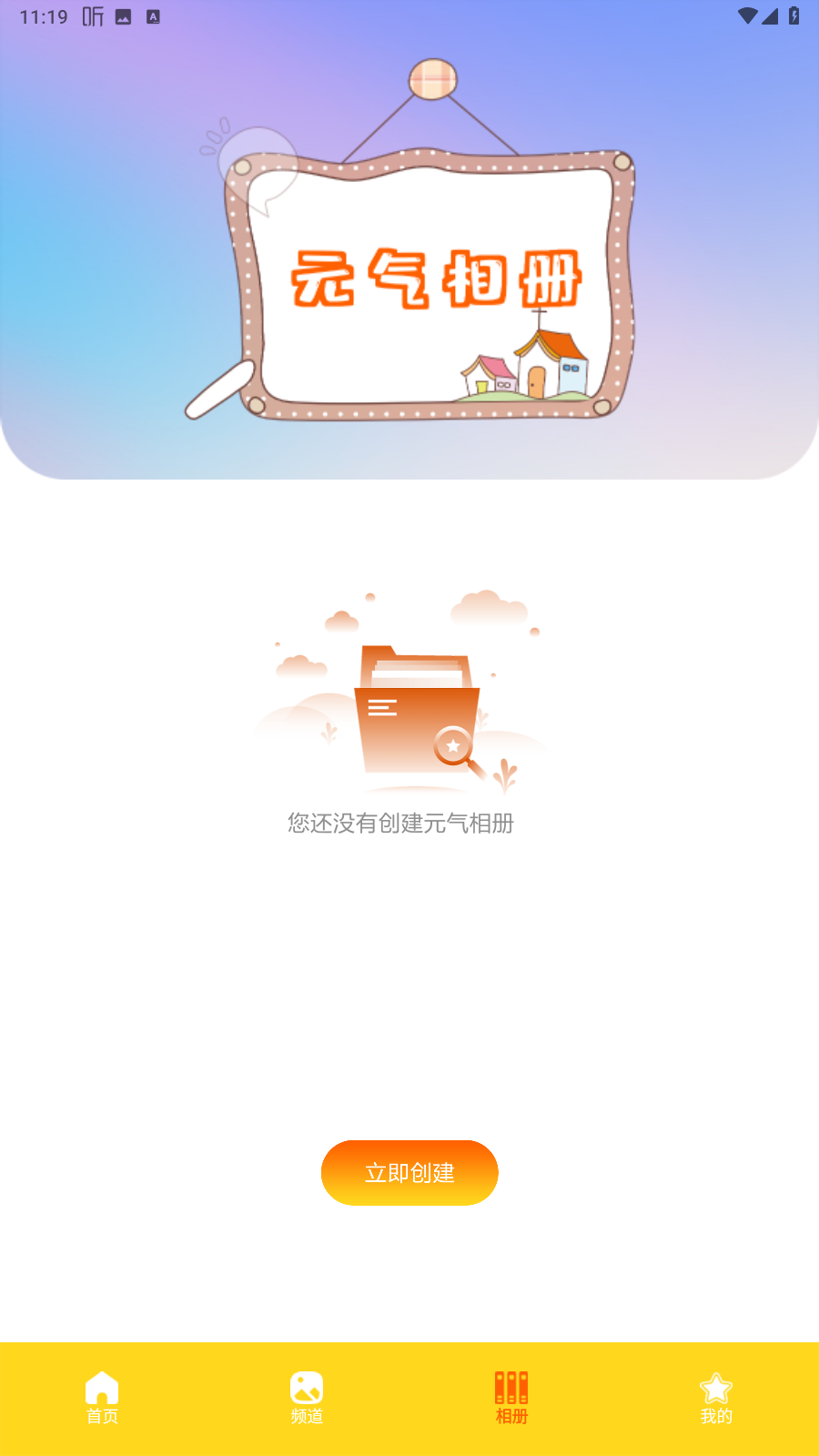This screenshot has height=1456, width=819.
Task: Tap the 立即创建 button
Action: 409,1172
